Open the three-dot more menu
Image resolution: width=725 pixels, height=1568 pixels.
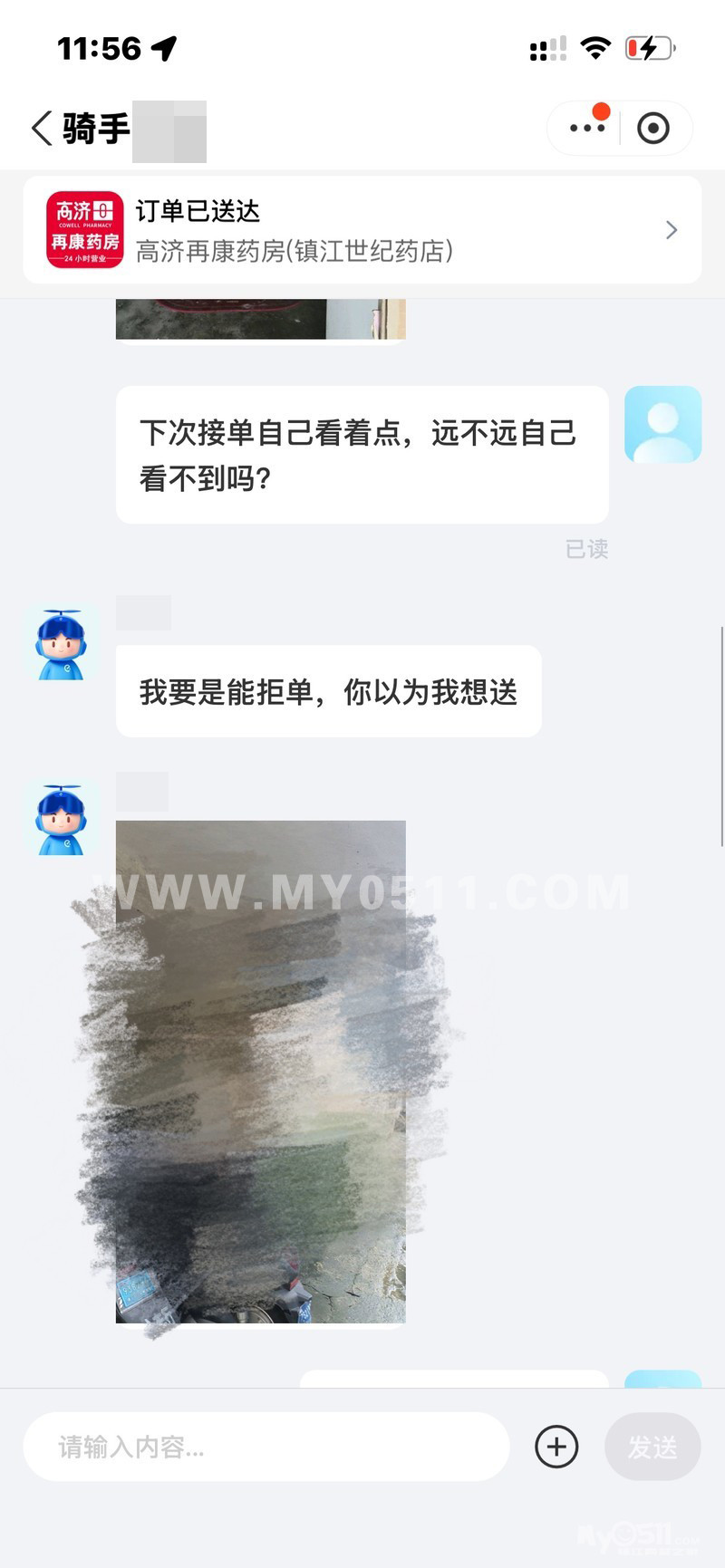click(586, 128)
